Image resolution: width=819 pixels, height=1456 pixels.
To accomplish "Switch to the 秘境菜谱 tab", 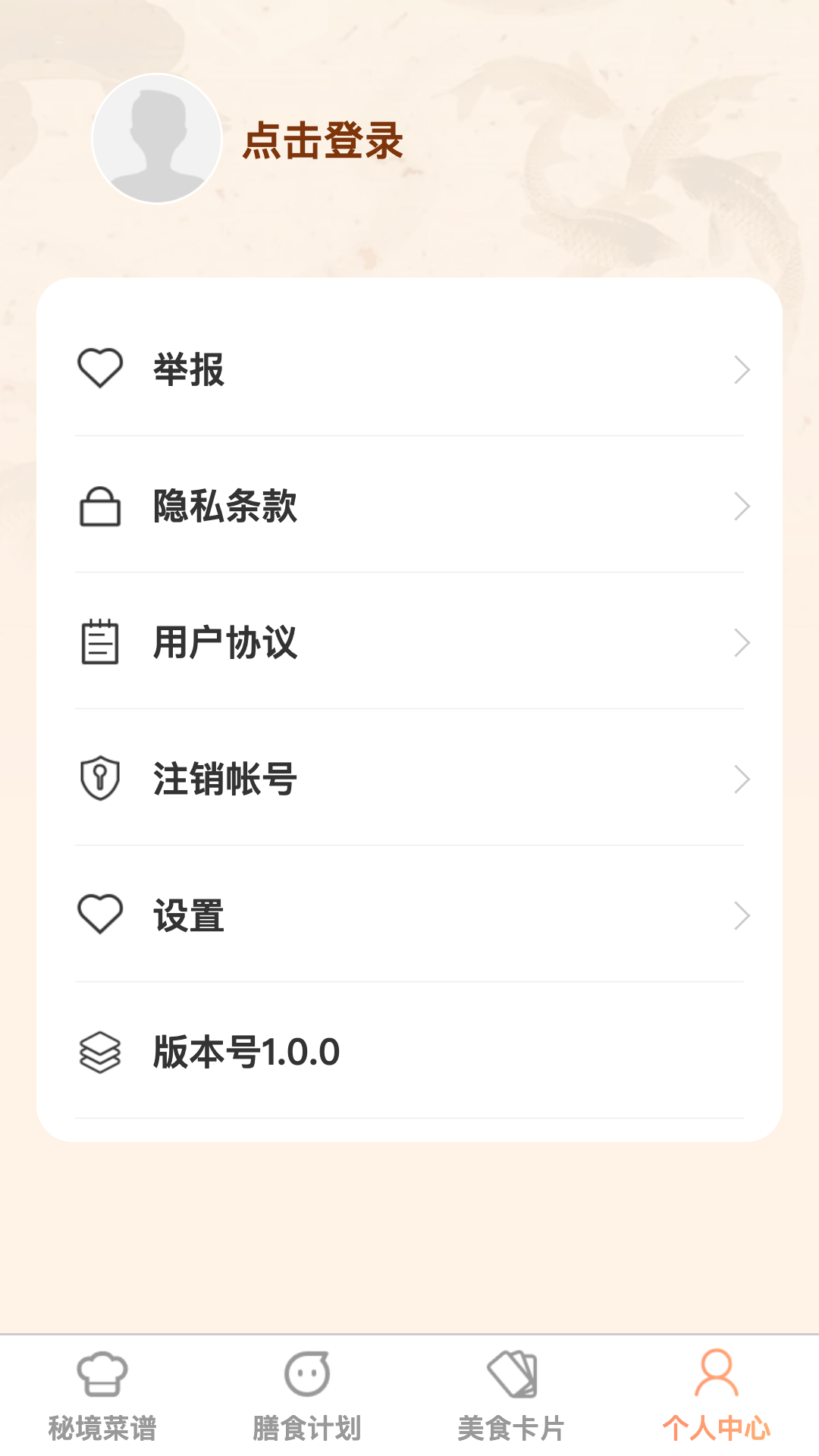I will [x=102, y=1395].
